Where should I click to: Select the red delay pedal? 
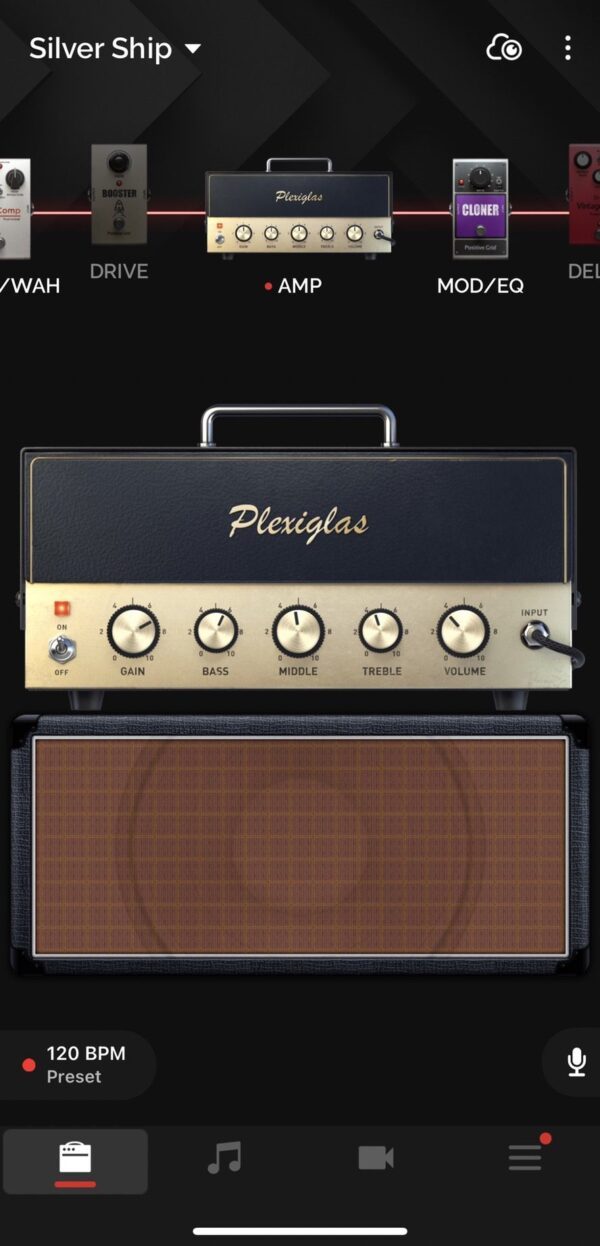click(585, 194)
